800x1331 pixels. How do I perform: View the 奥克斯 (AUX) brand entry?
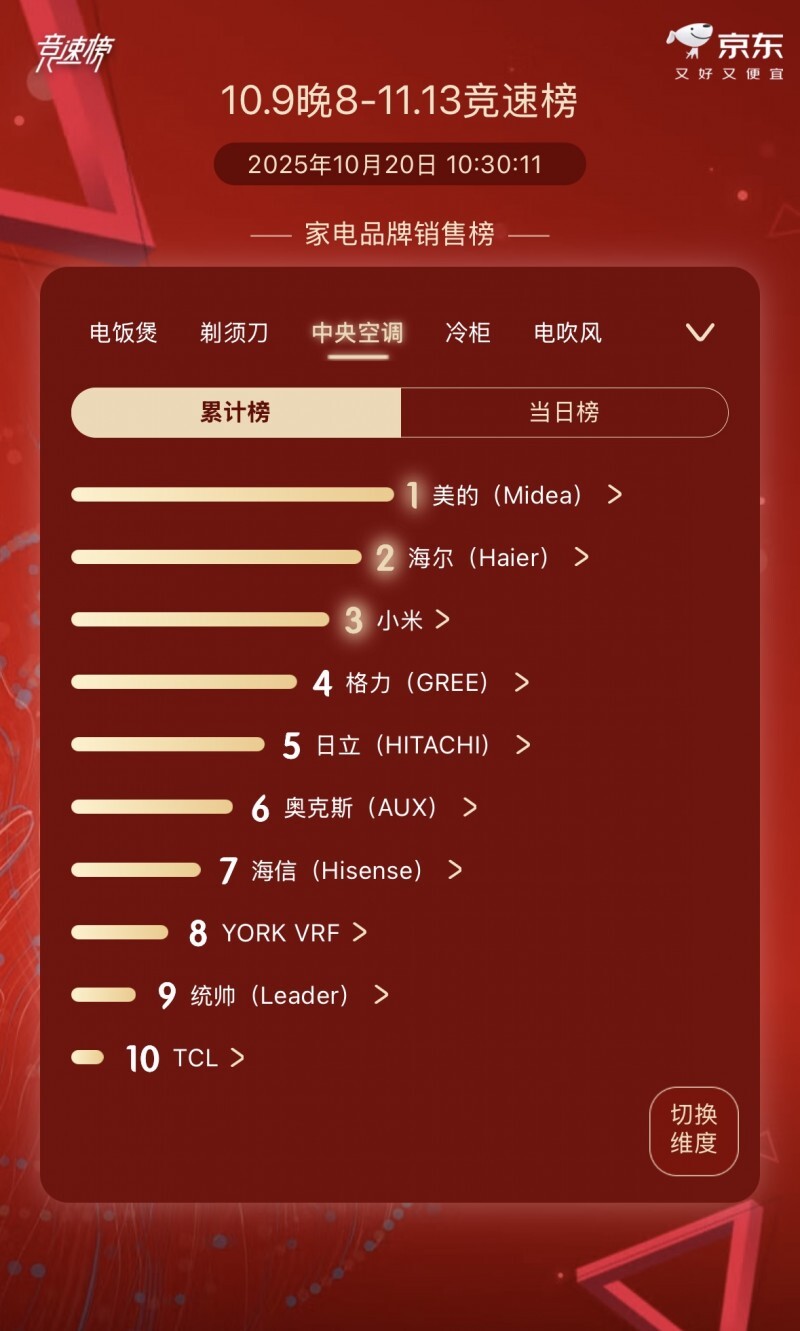pos(370,808)
